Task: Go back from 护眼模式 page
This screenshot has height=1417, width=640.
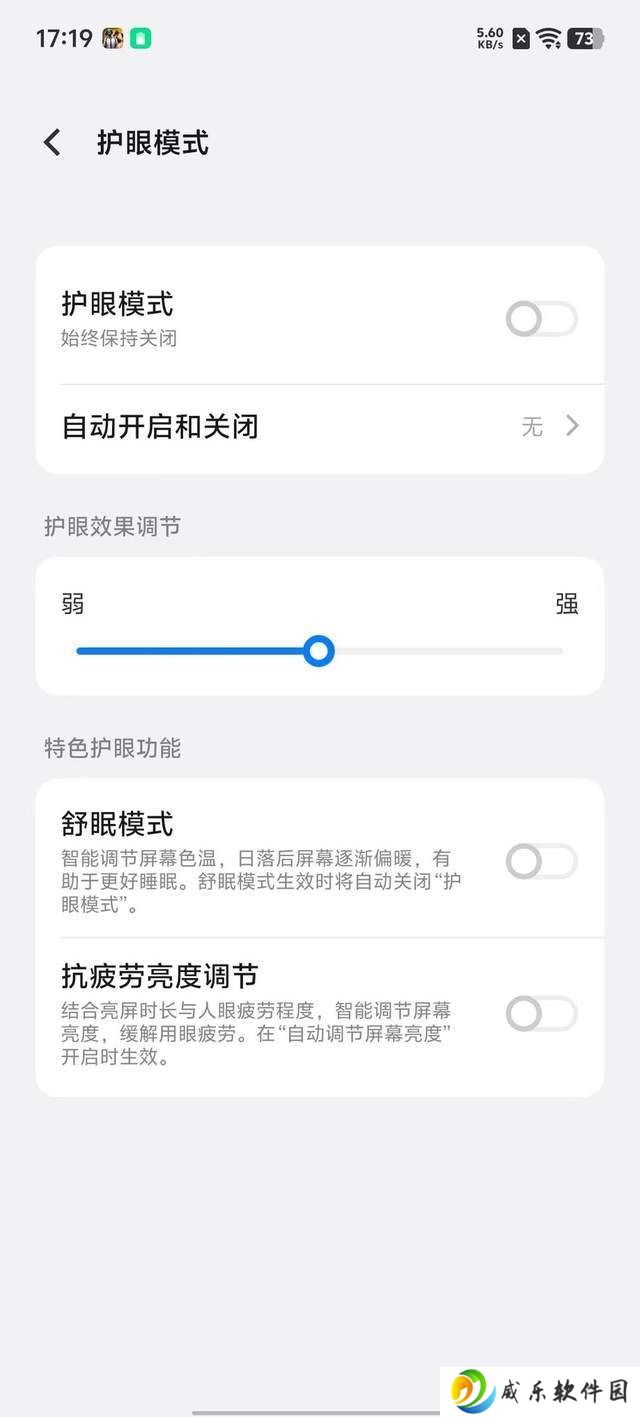Action: coord(52,143)
